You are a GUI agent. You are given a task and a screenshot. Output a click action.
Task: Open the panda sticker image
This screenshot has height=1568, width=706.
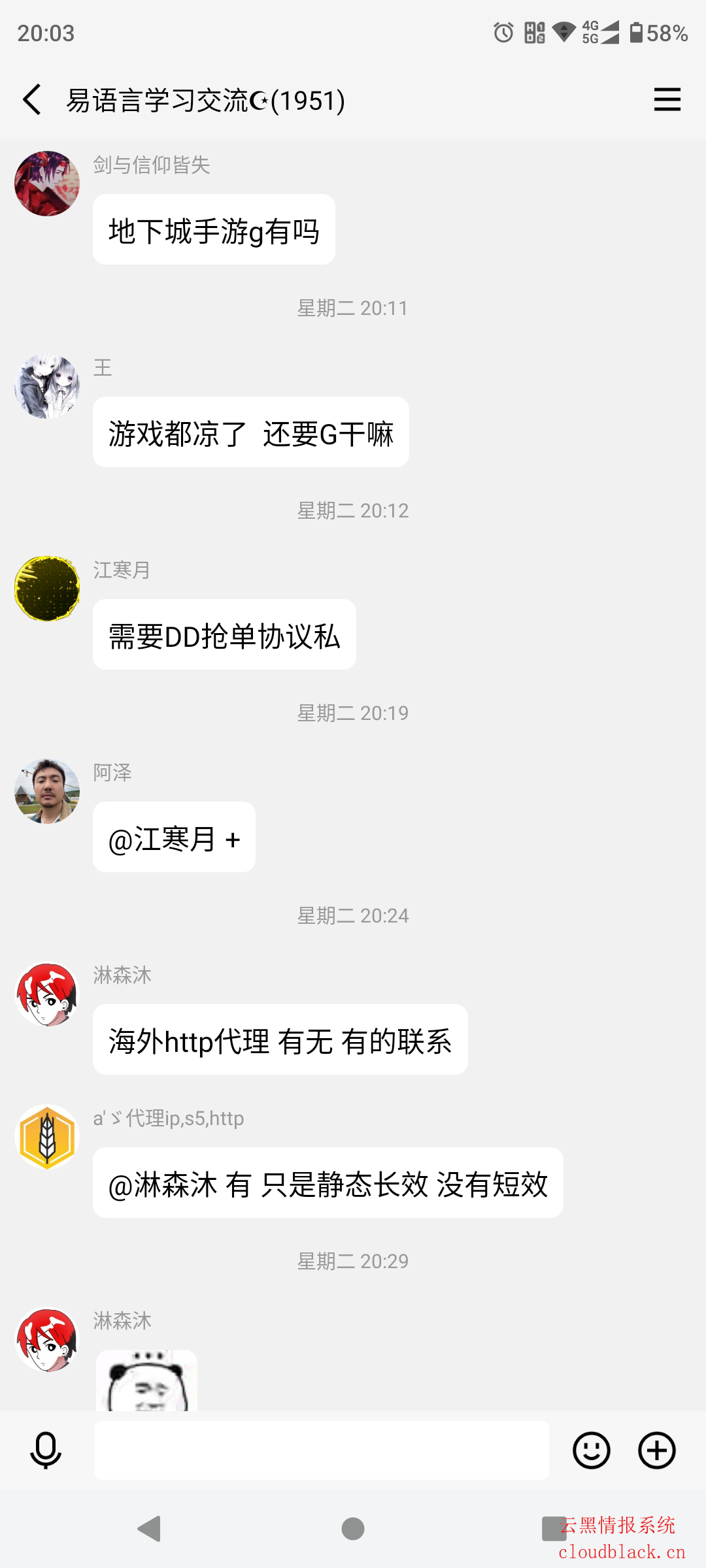pos(147,1380)
